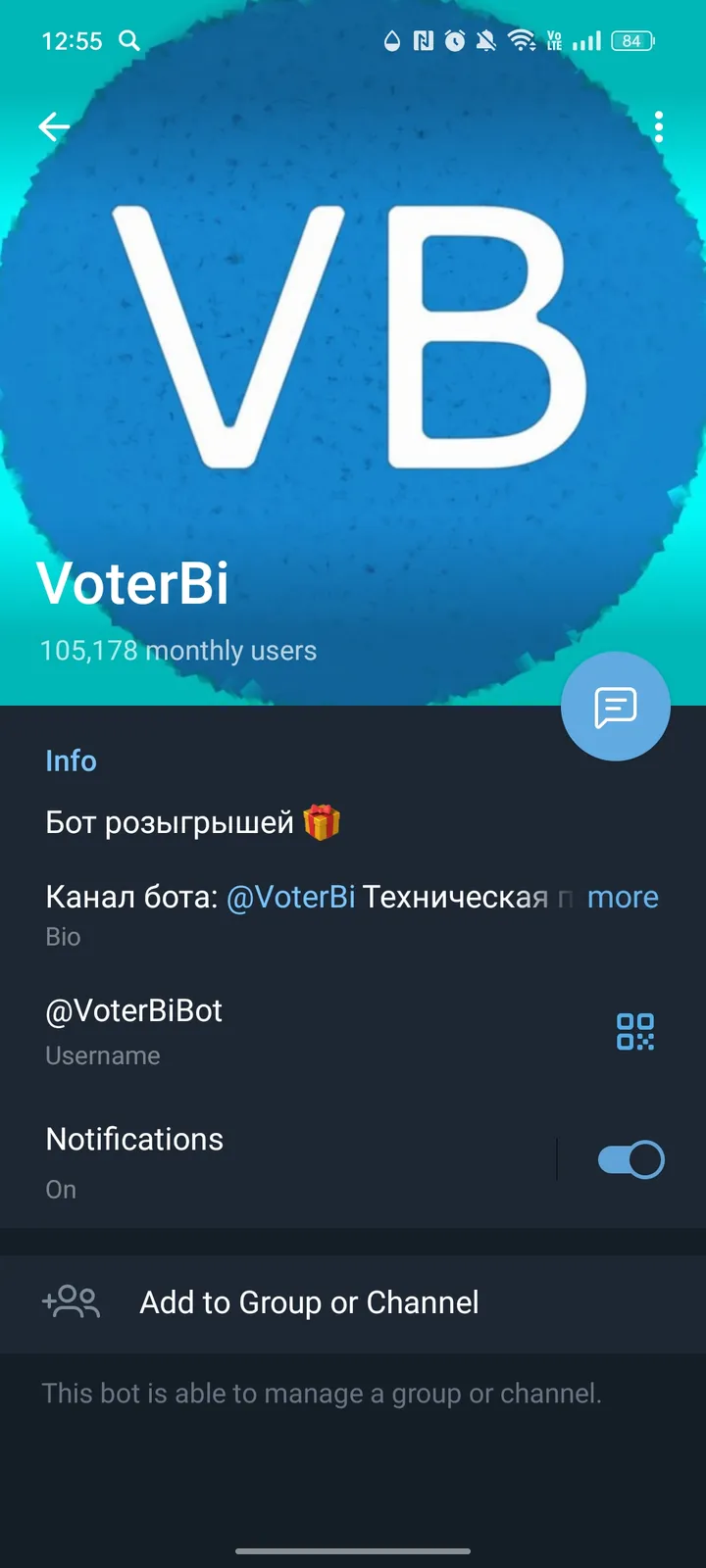Open the search from the status bar
This screenshot has height=1568, width=706.
click(x=128, y=41)
